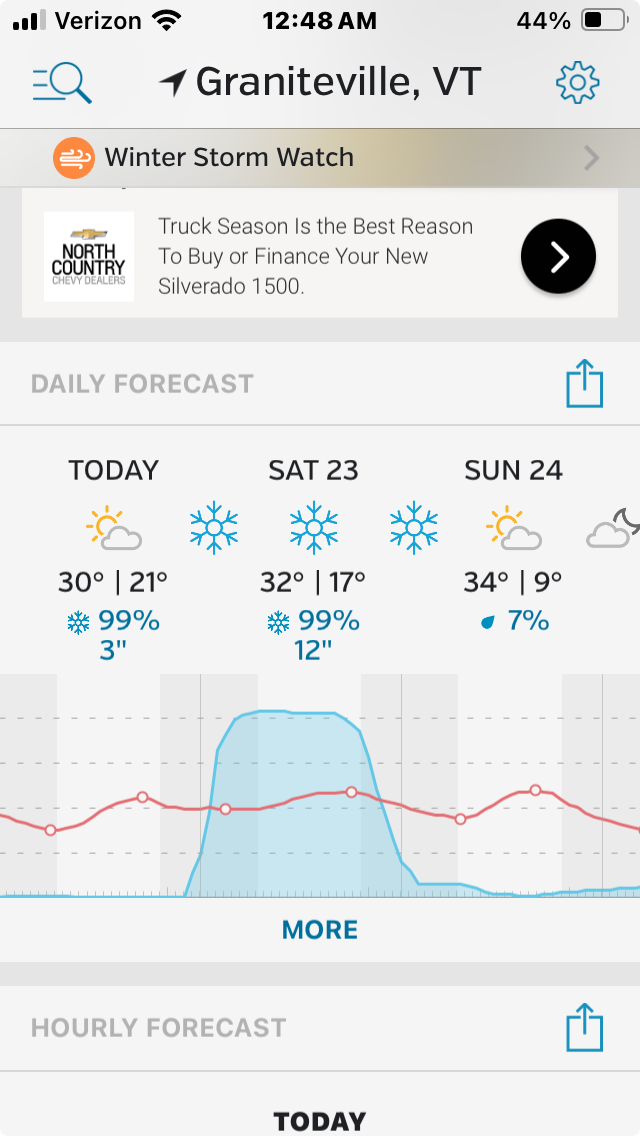Share the hourly forecast
Image resolution: width=640 pixels, height=1136 pixels.
tap(584, 1027)
